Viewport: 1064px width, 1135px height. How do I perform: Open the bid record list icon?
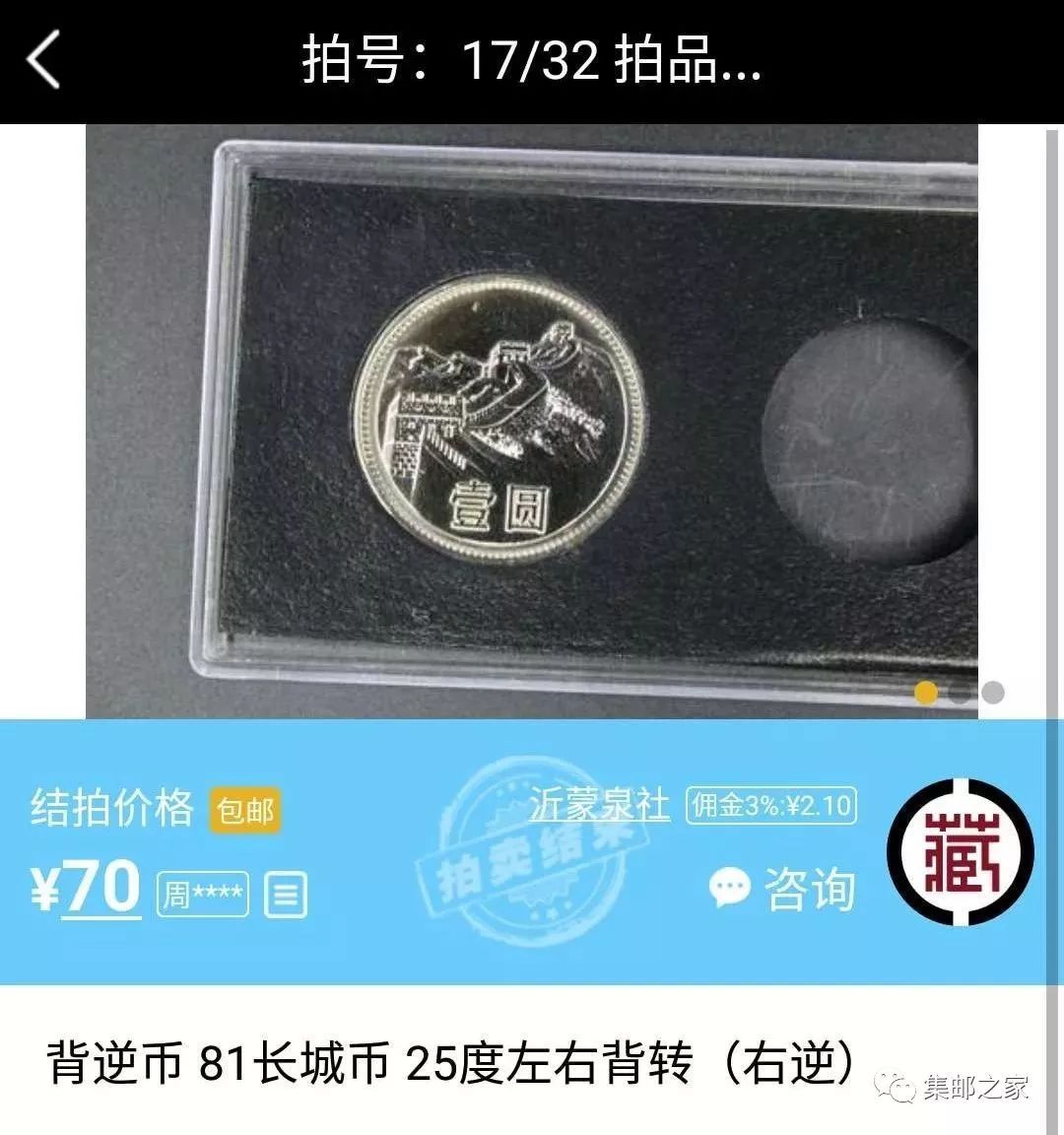(286, 895)
